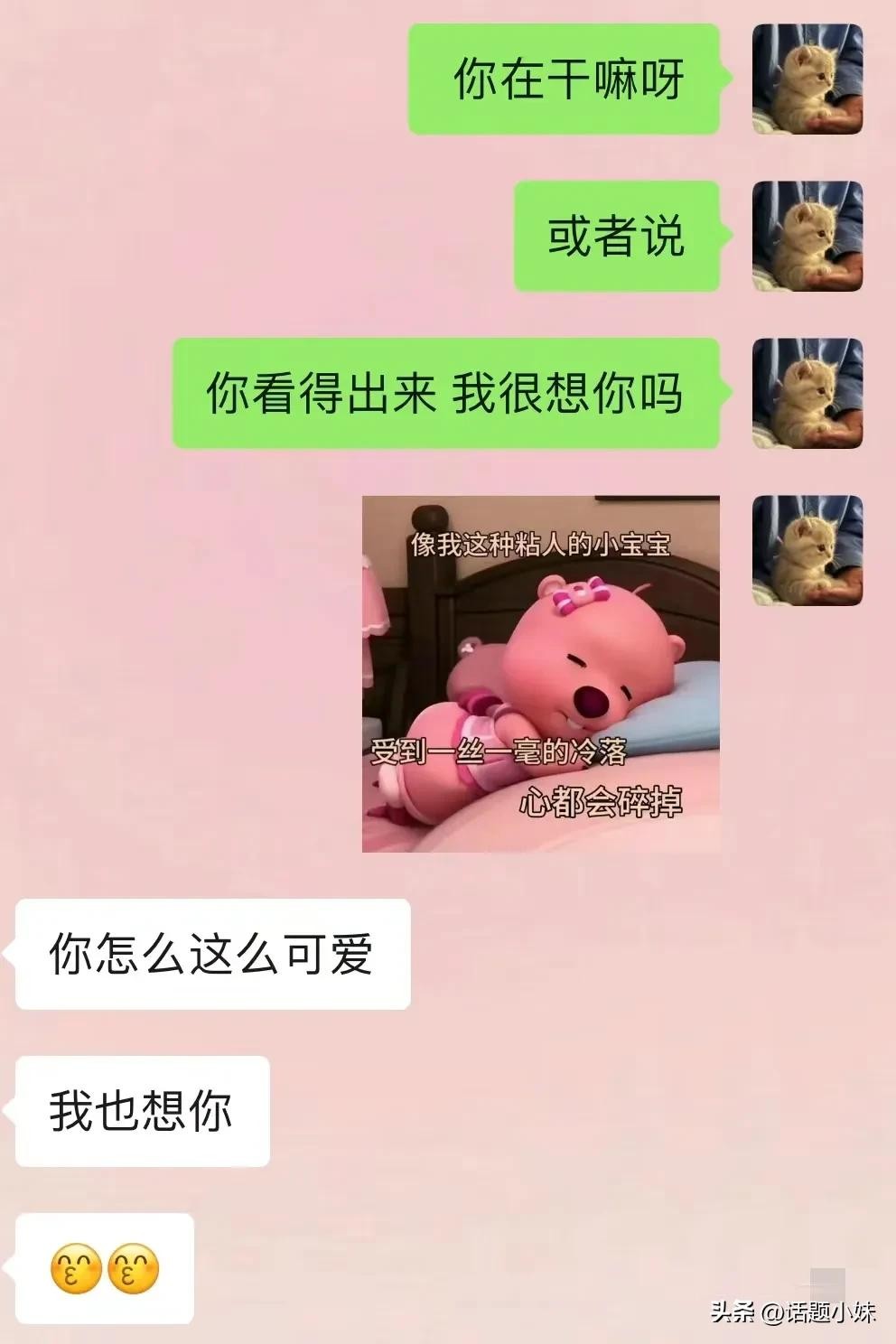The image size is (896, 1344).
Task: Open the pink beaver sticker image
Action: pyautogui.click(x=540, y=673)
